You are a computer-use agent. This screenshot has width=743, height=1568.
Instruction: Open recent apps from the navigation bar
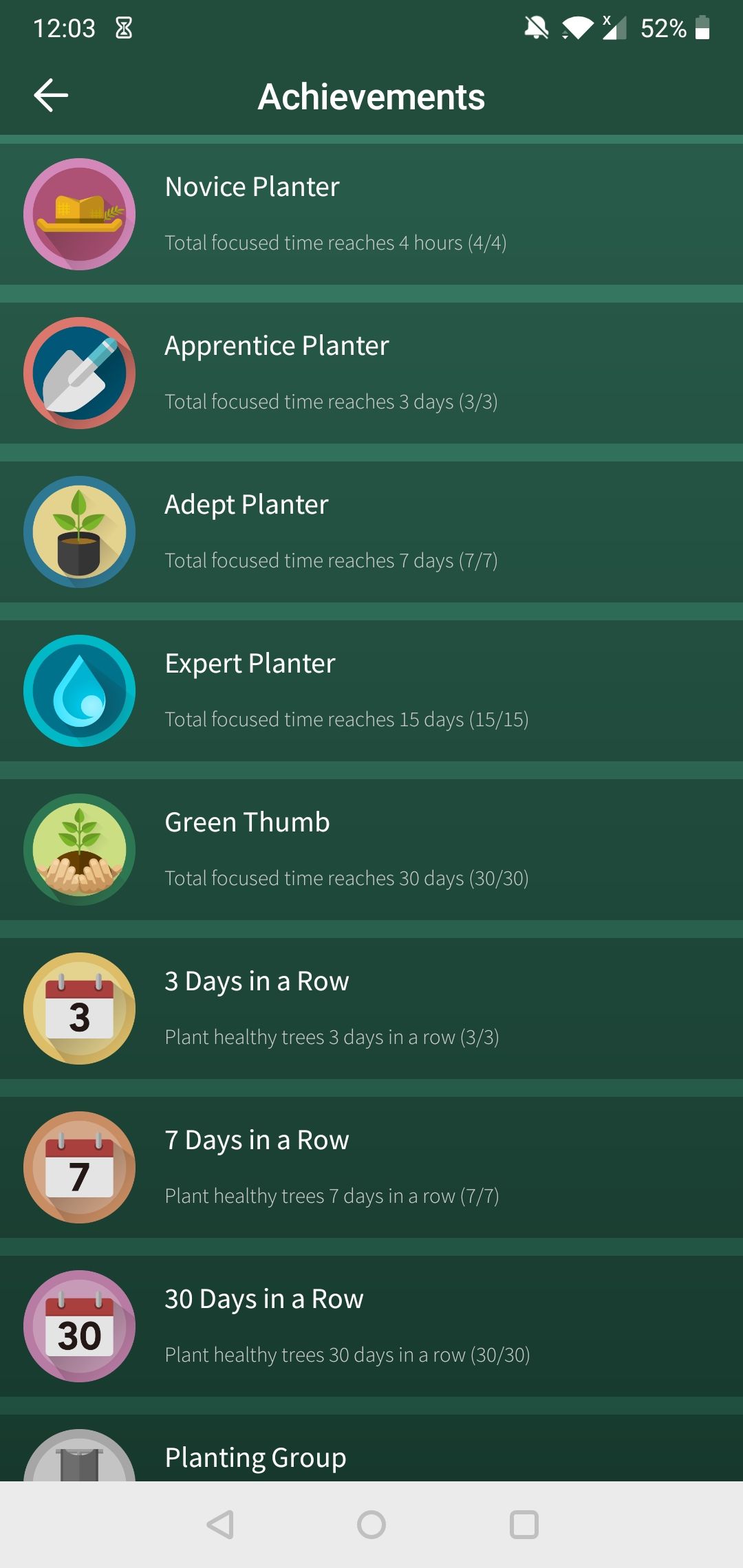524,1525
